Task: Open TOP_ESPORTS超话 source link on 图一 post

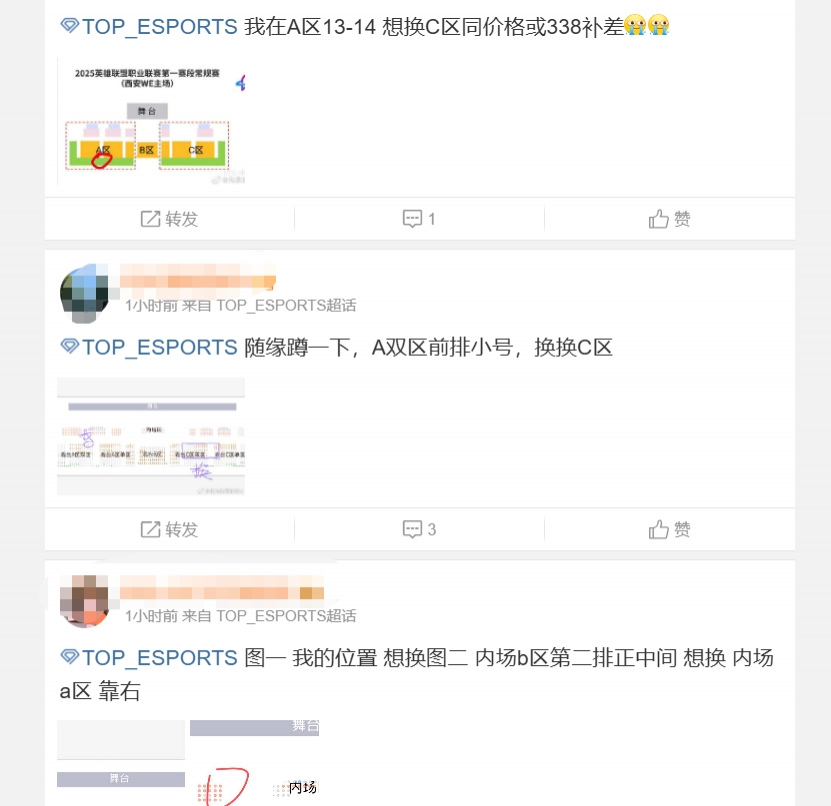Action: (285, 616)
